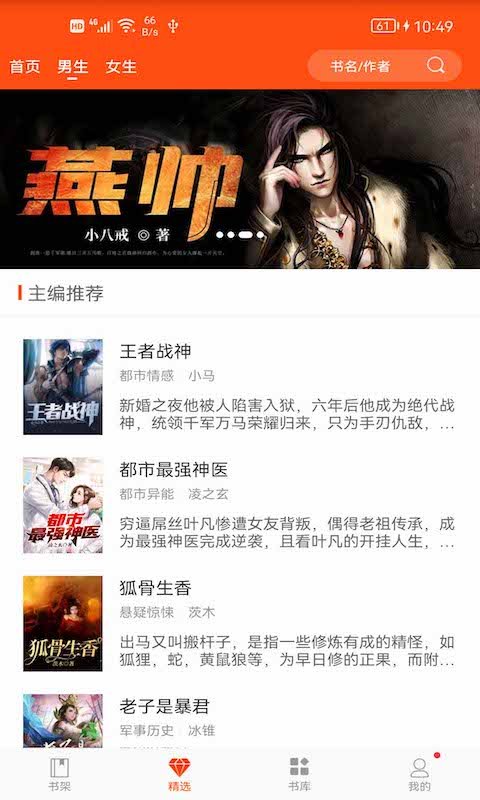The height and width of the screenshot is (800, 480).
Task: Open the book 王者战神
Action: tap(240, 387)
